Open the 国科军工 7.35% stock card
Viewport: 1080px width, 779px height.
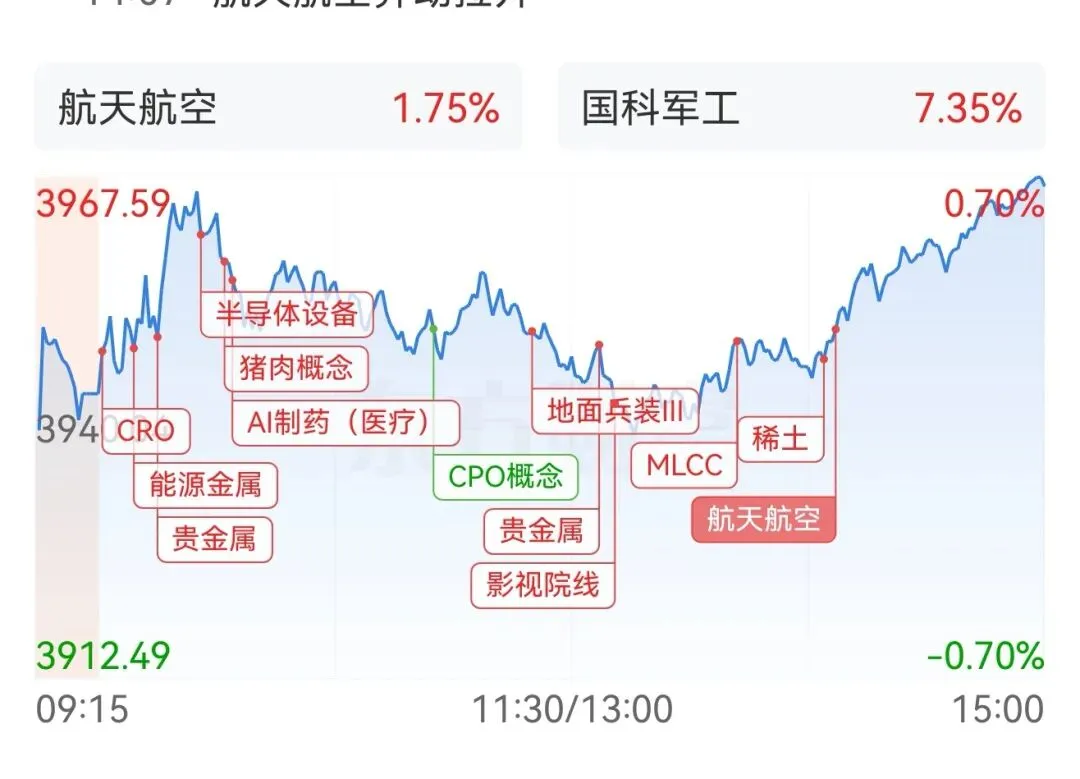pyautogui.click(x=801, y=107)
